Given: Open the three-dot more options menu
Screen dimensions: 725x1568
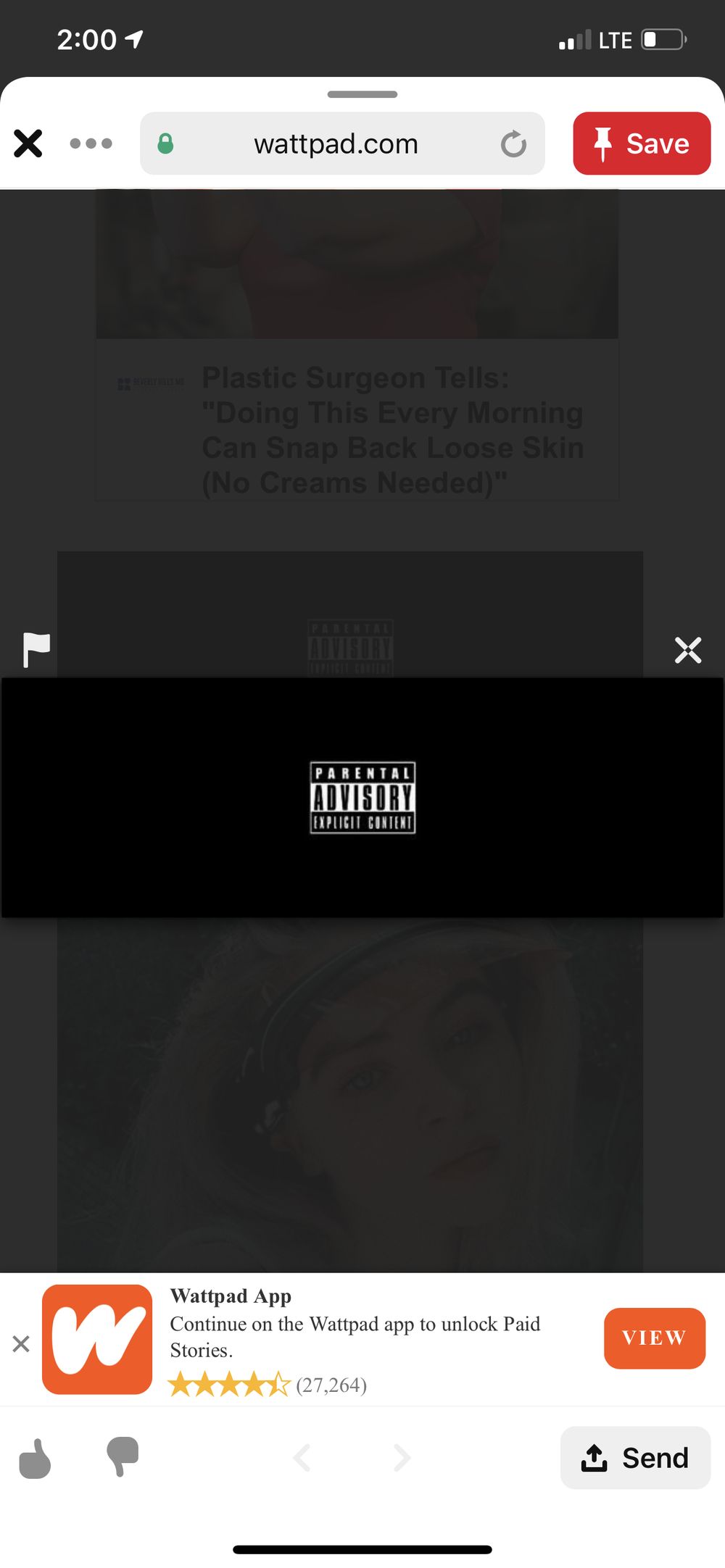Looking at the screenshot, I should tap(91, 143).
